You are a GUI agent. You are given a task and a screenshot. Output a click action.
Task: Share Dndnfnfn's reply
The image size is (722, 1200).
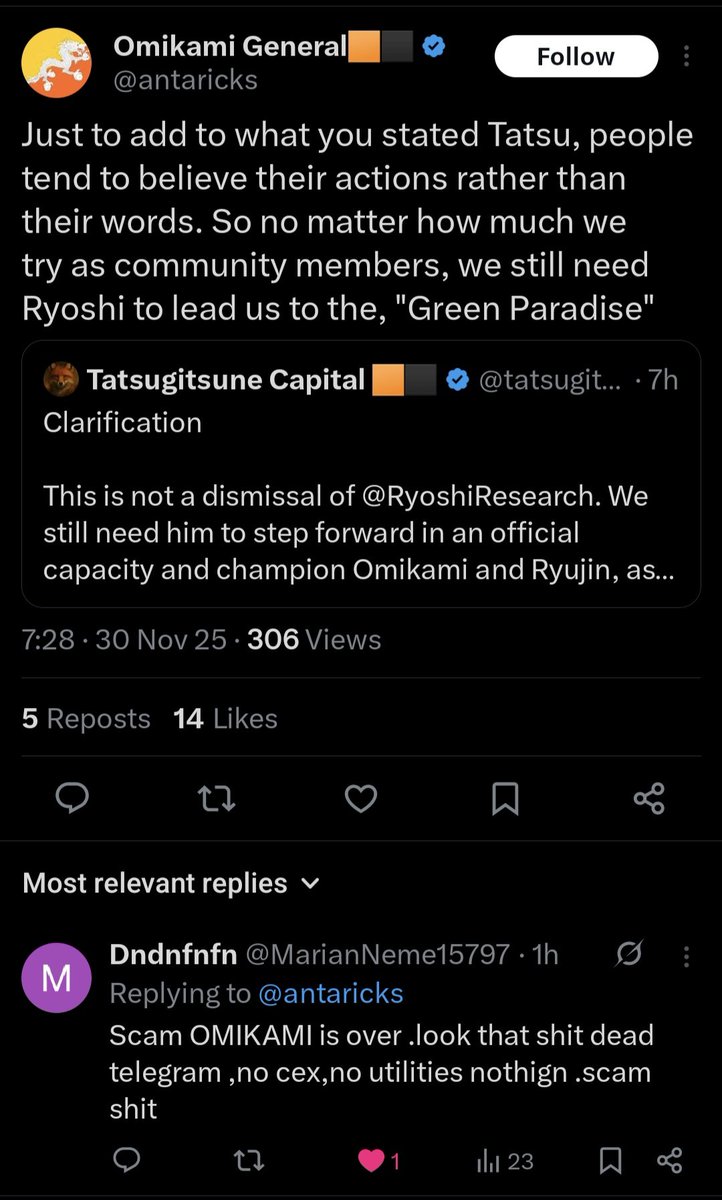668,1160
